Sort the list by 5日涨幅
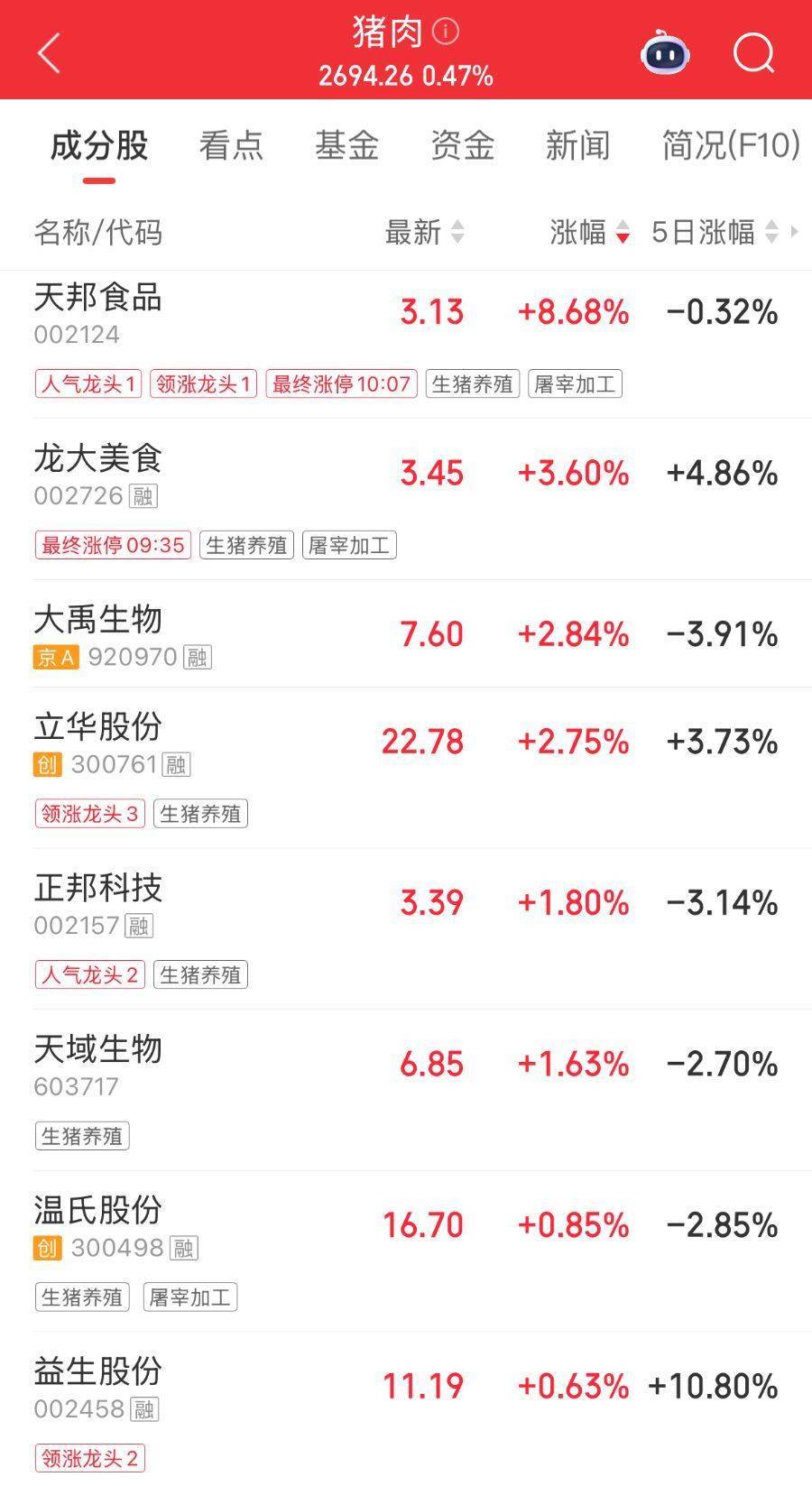The height and width of the screenshot is (1486, 812). 715,232
